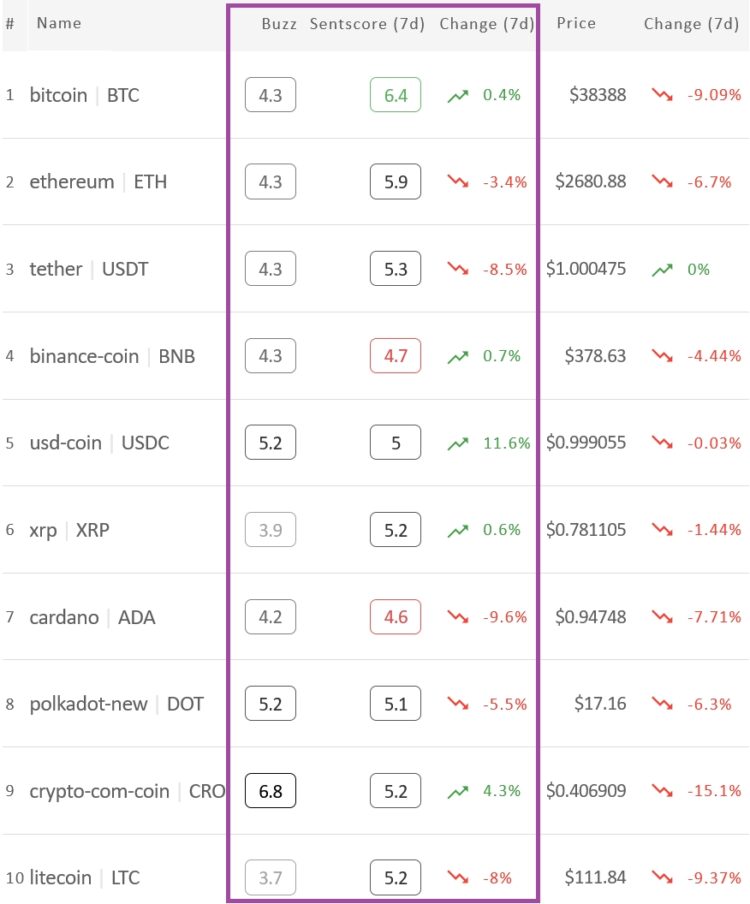
Task: Sort table by the Price column header
Action: [577, 23]
